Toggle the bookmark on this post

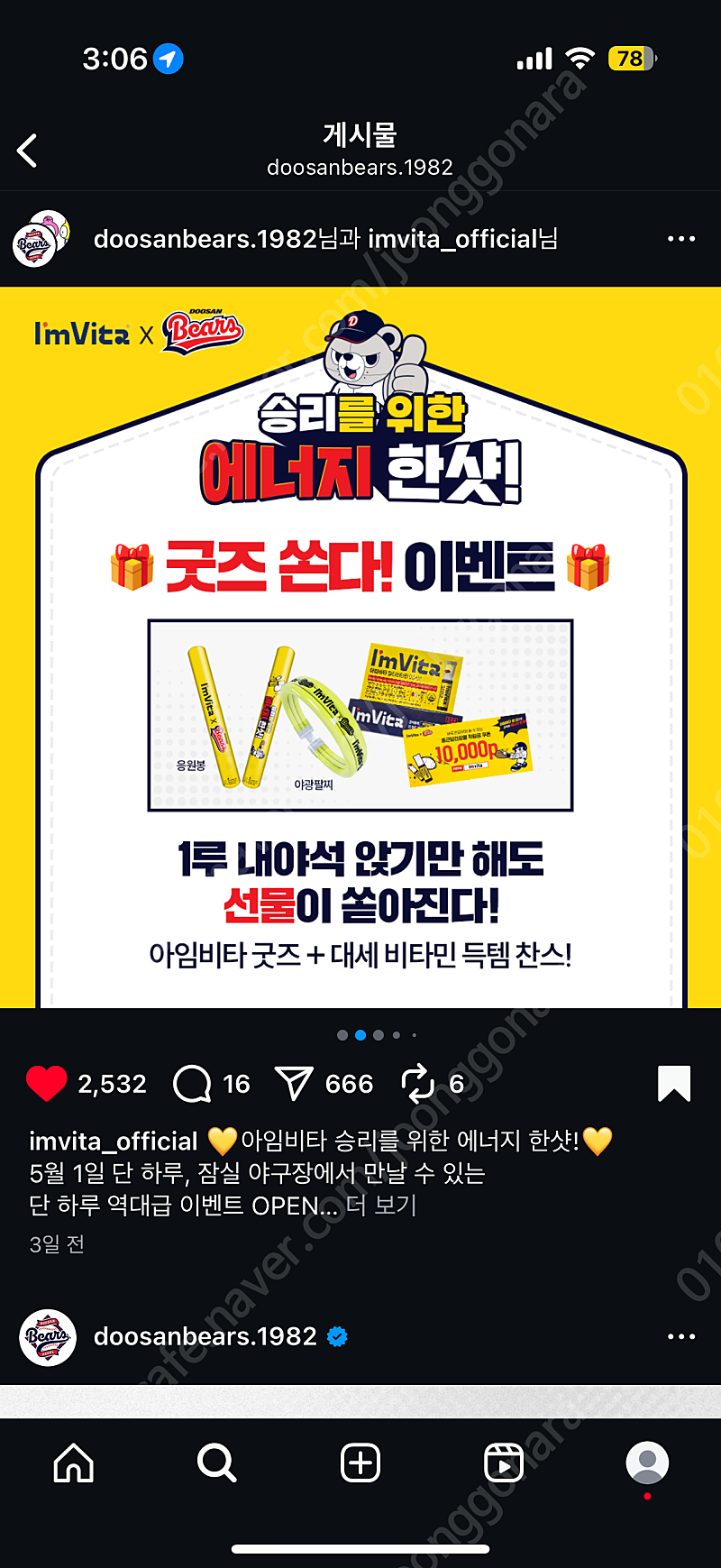pos(674,1084)
